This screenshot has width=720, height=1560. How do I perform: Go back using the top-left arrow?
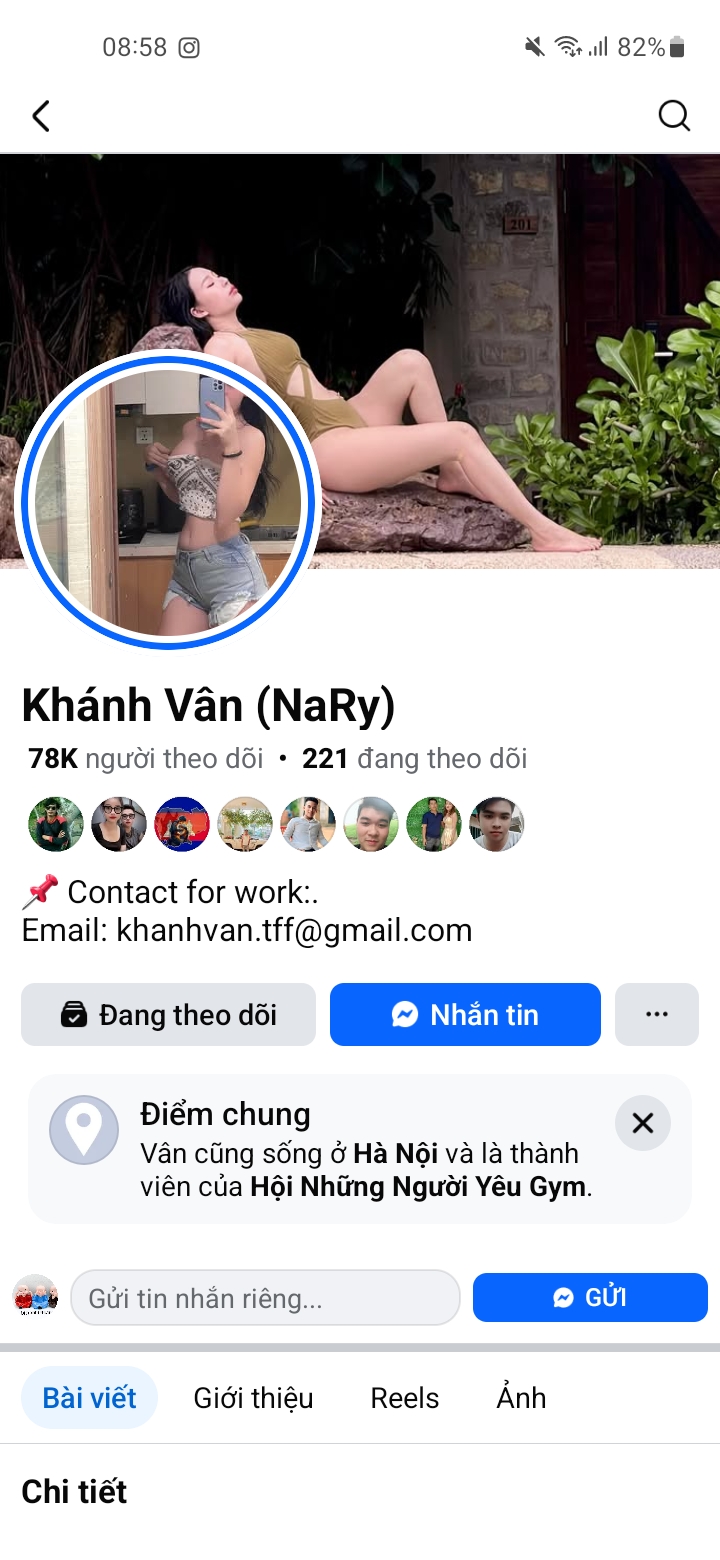tap(41, 117)
